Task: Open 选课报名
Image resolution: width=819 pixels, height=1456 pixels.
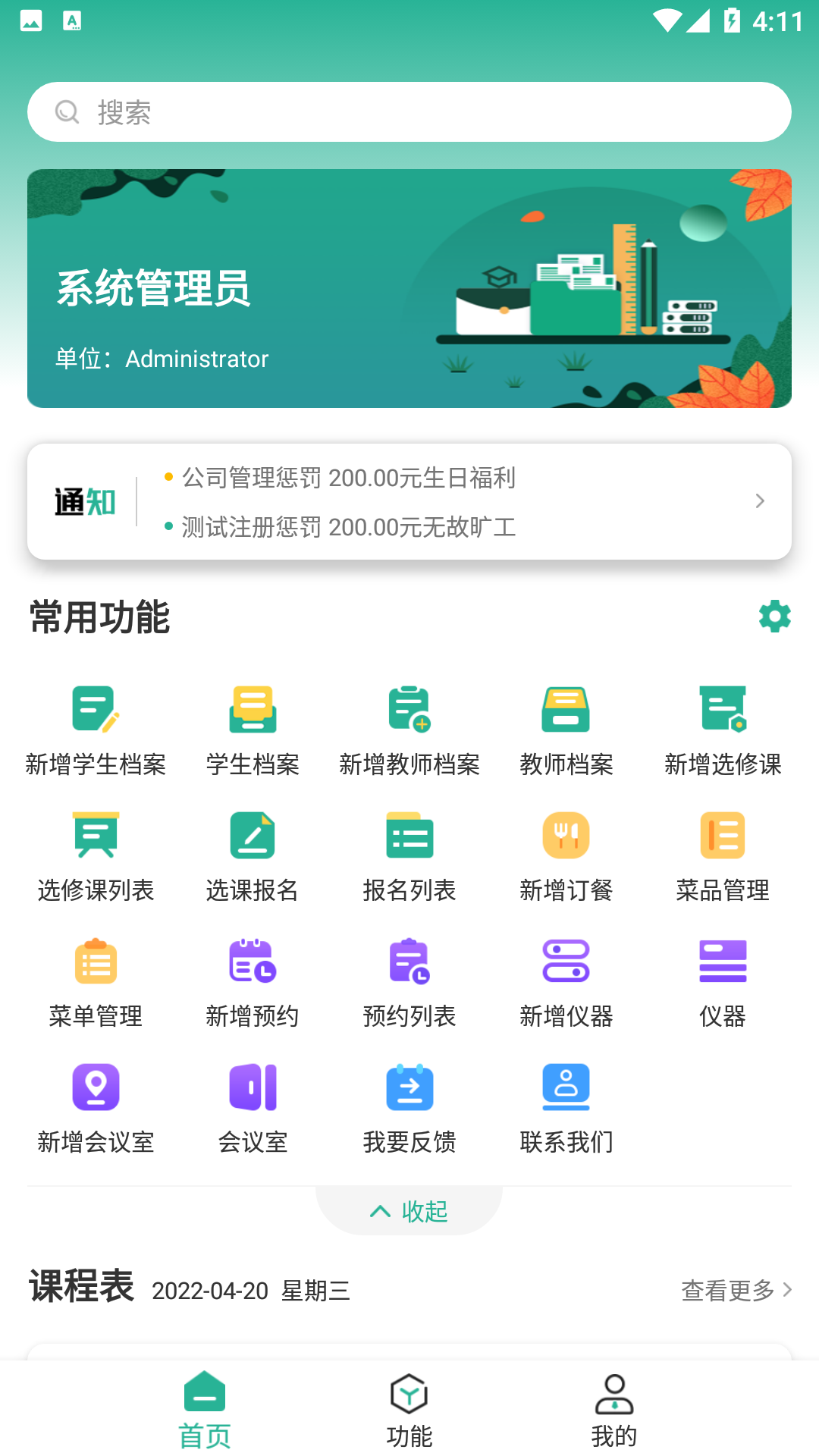Action: [x=253, y=855]
